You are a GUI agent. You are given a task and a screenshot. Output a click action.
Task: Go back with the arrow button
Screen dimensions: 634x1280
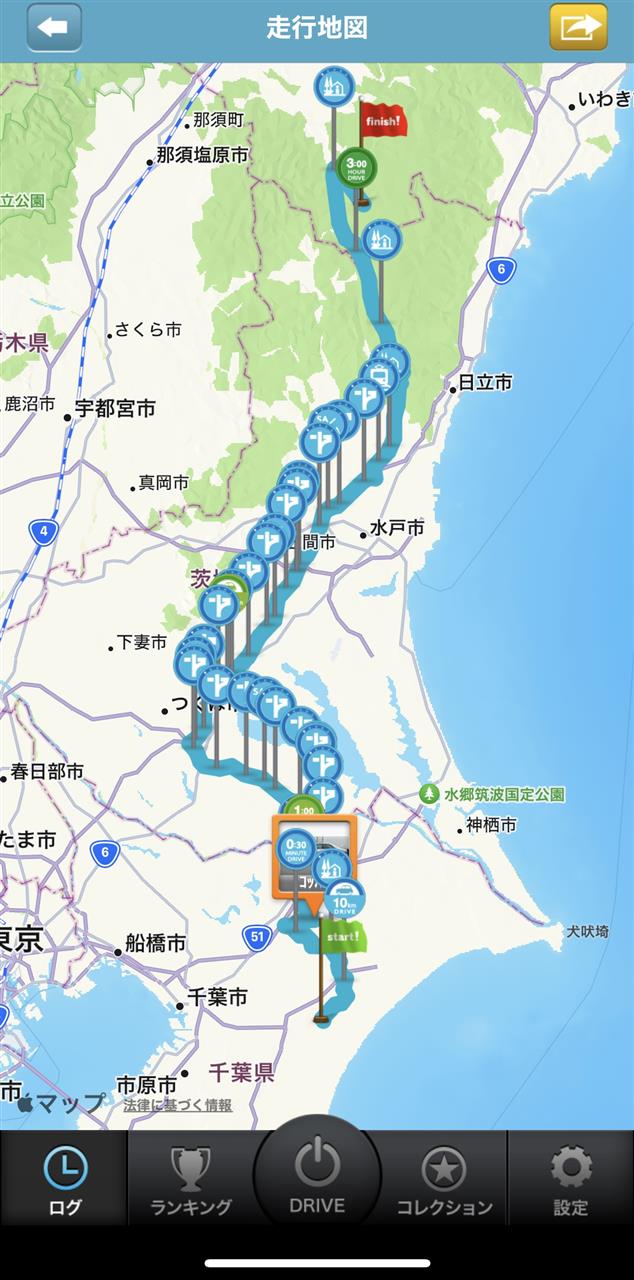54,27
